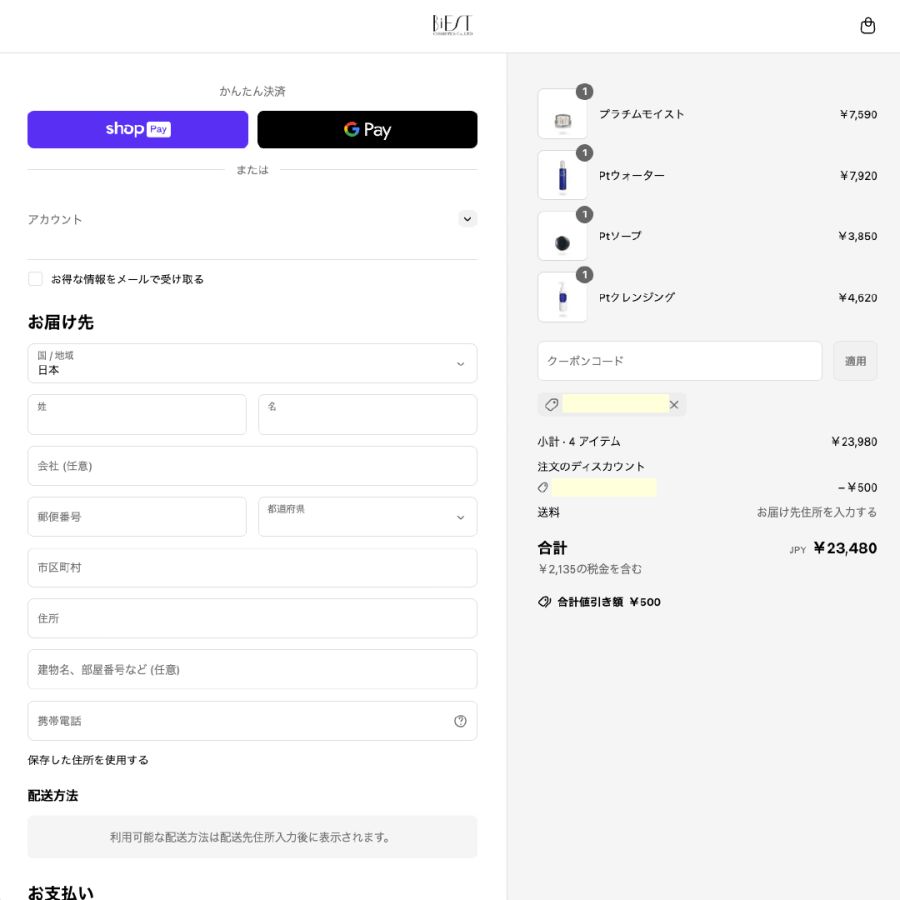Image resolution: width=900 pixels, height=900 pixels.
Task: Focus the 名 input field
Action: pyautogui.click(x=367, y=414)
